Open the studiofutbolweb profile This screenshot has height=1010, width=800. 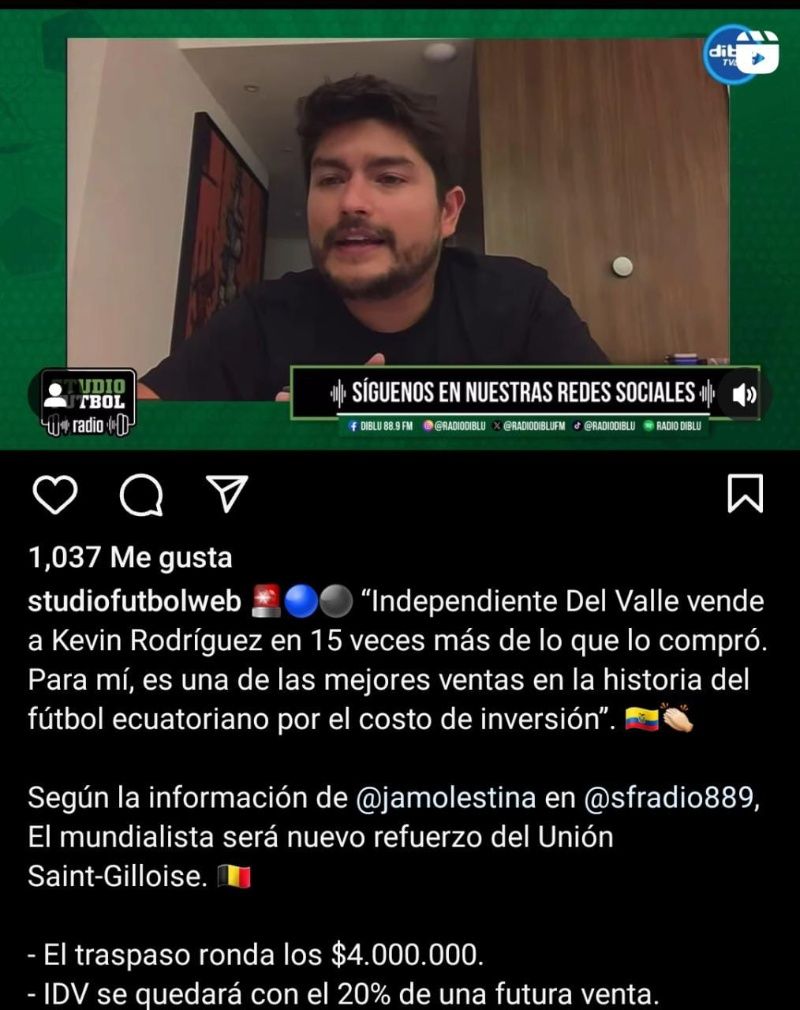pos(135,602)
